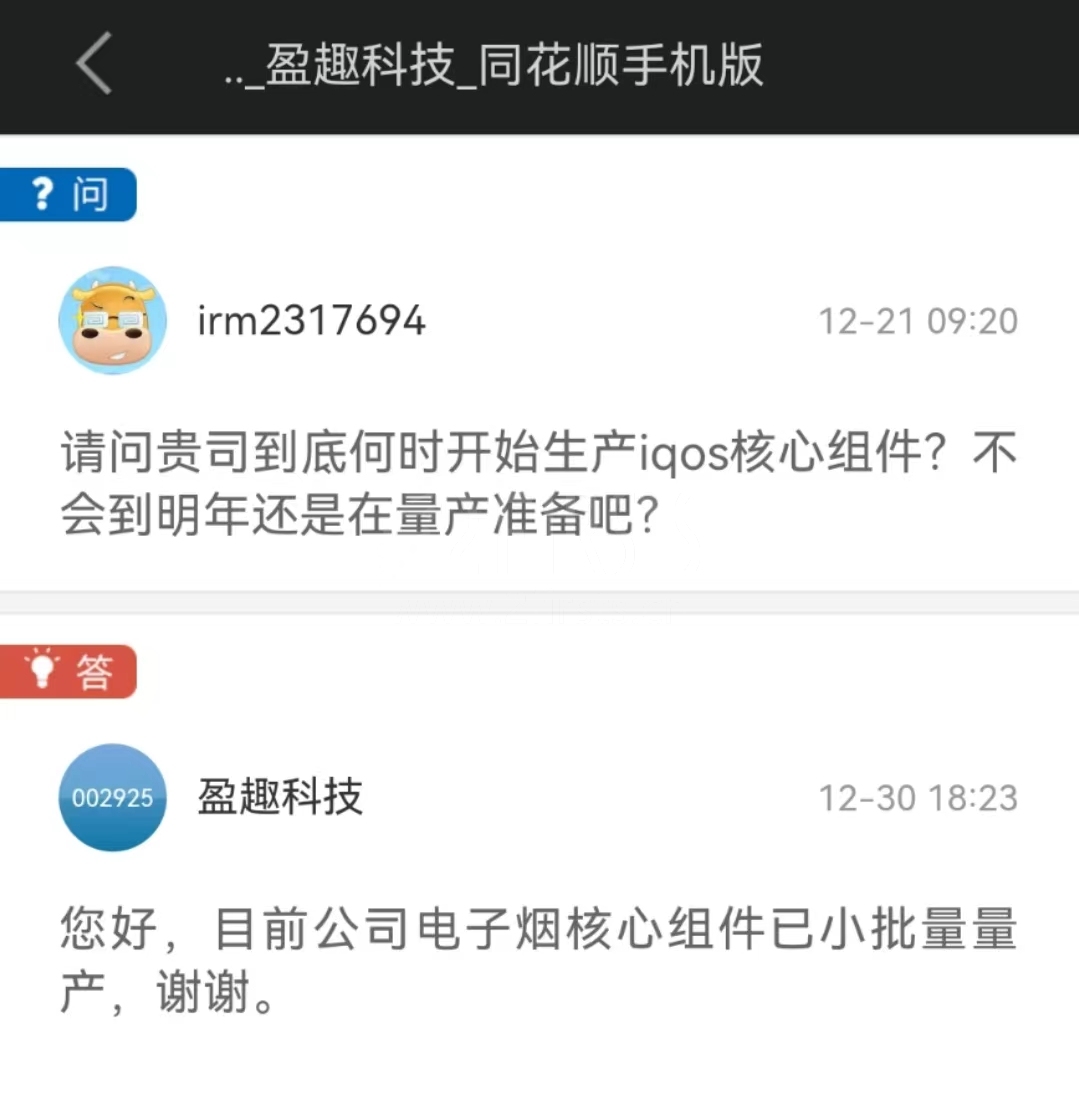Tap the 002925 company avatar circle
Screen dimensions: 1079x1102
pyautogui.click(x=111, y=799)
